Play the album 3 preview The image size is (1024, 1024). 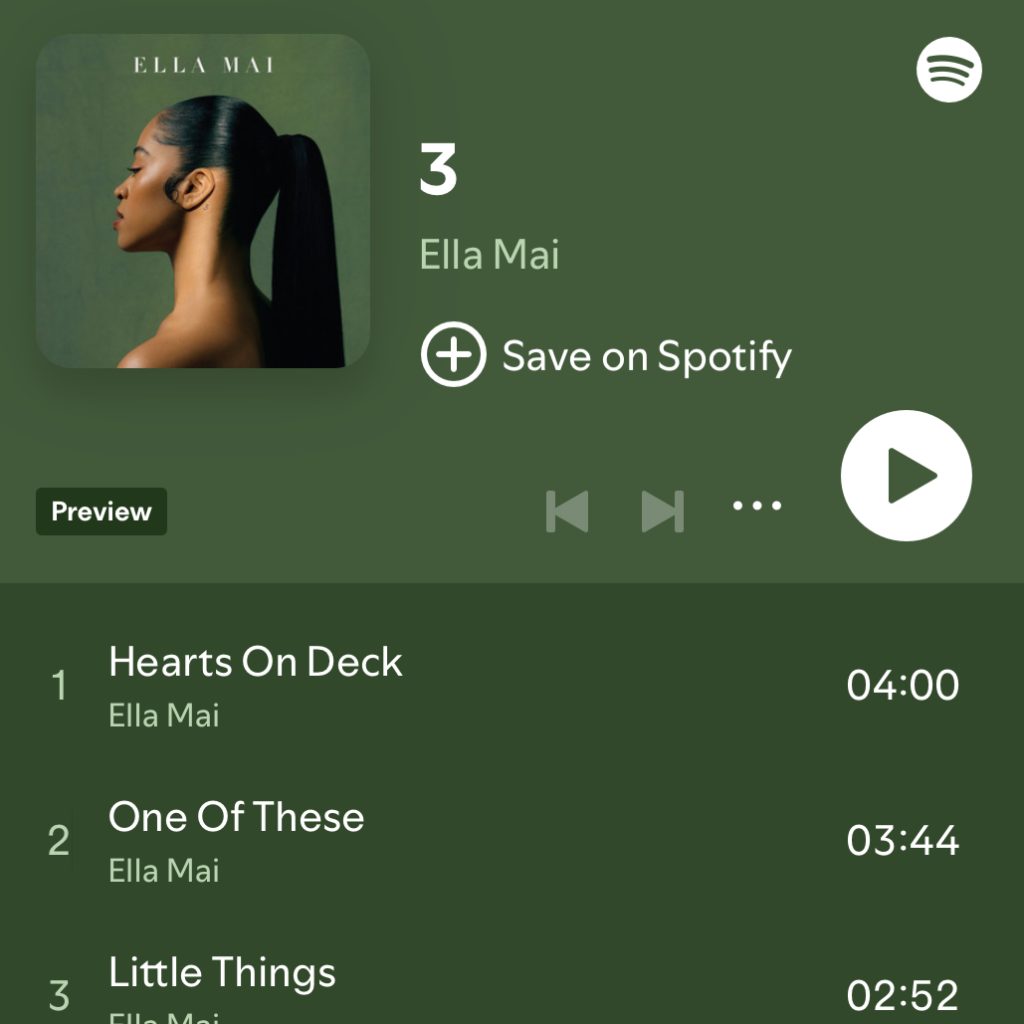pos(906,476)
